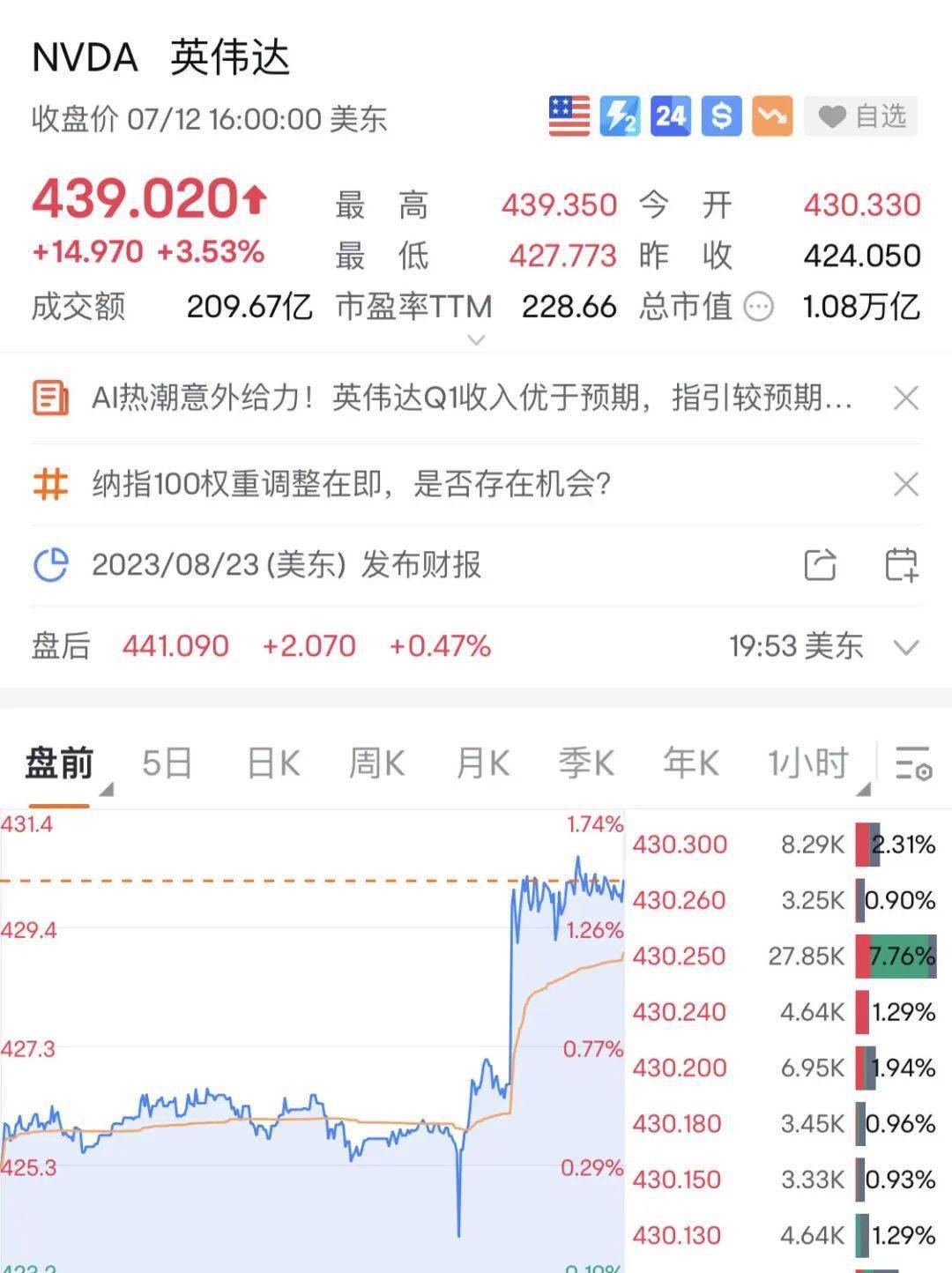Tap the total market cap info icon

coord(759,307)
